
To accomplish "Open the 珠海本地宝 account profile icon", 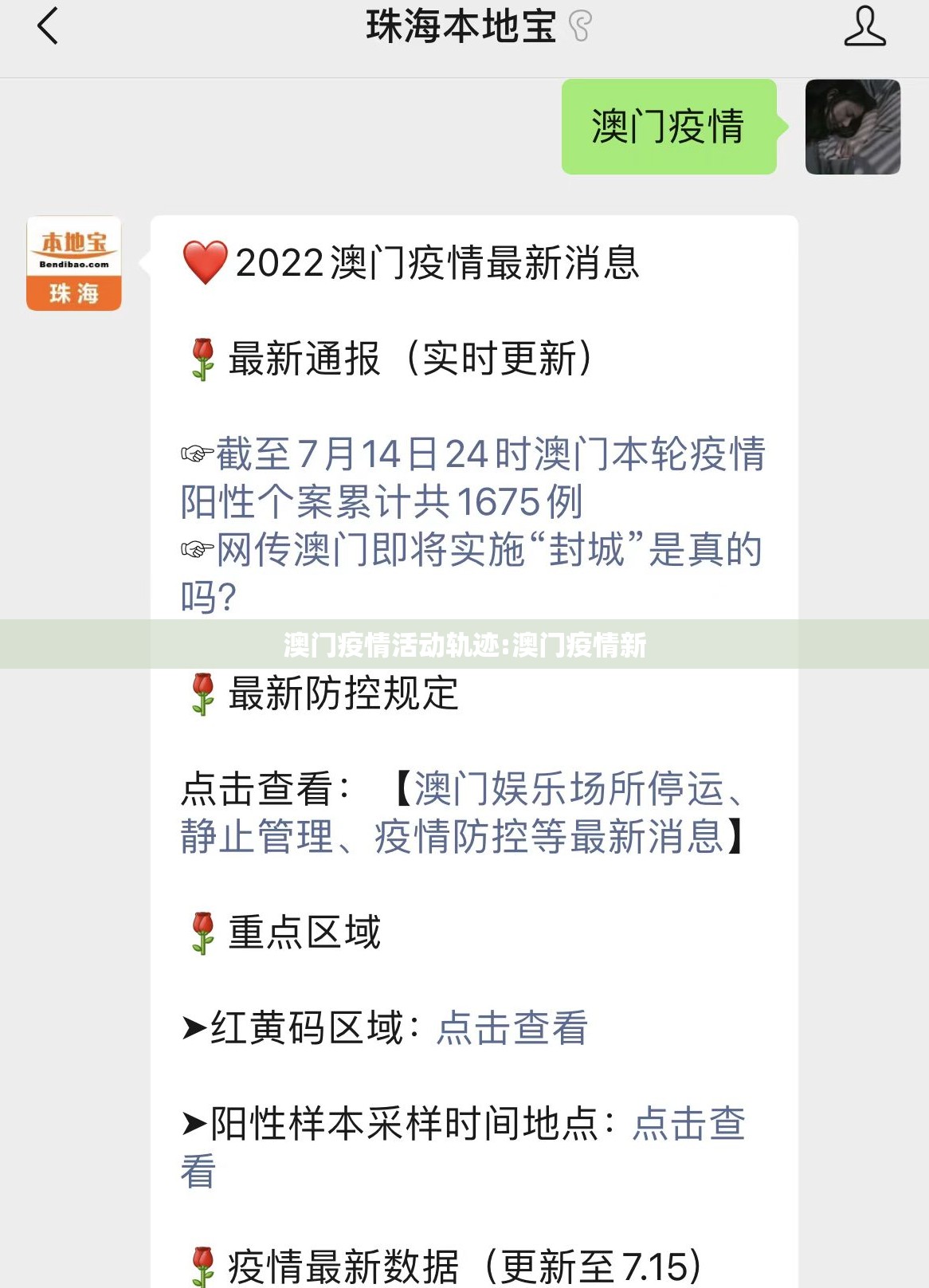I will pos(864,26).
